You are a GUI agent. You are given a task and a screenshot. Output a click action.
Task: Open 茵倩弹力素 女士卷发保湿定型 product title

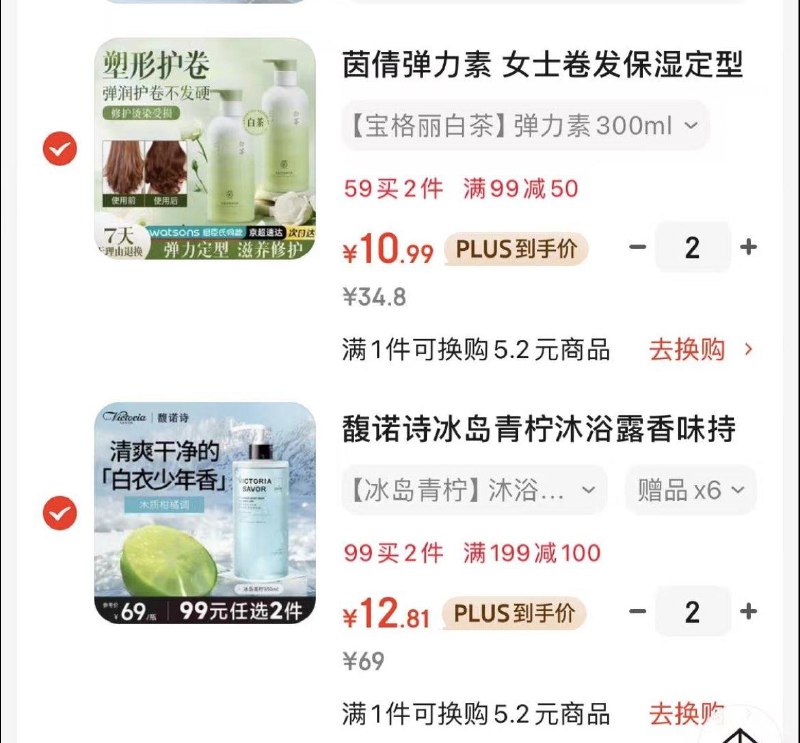coord(543,66)
